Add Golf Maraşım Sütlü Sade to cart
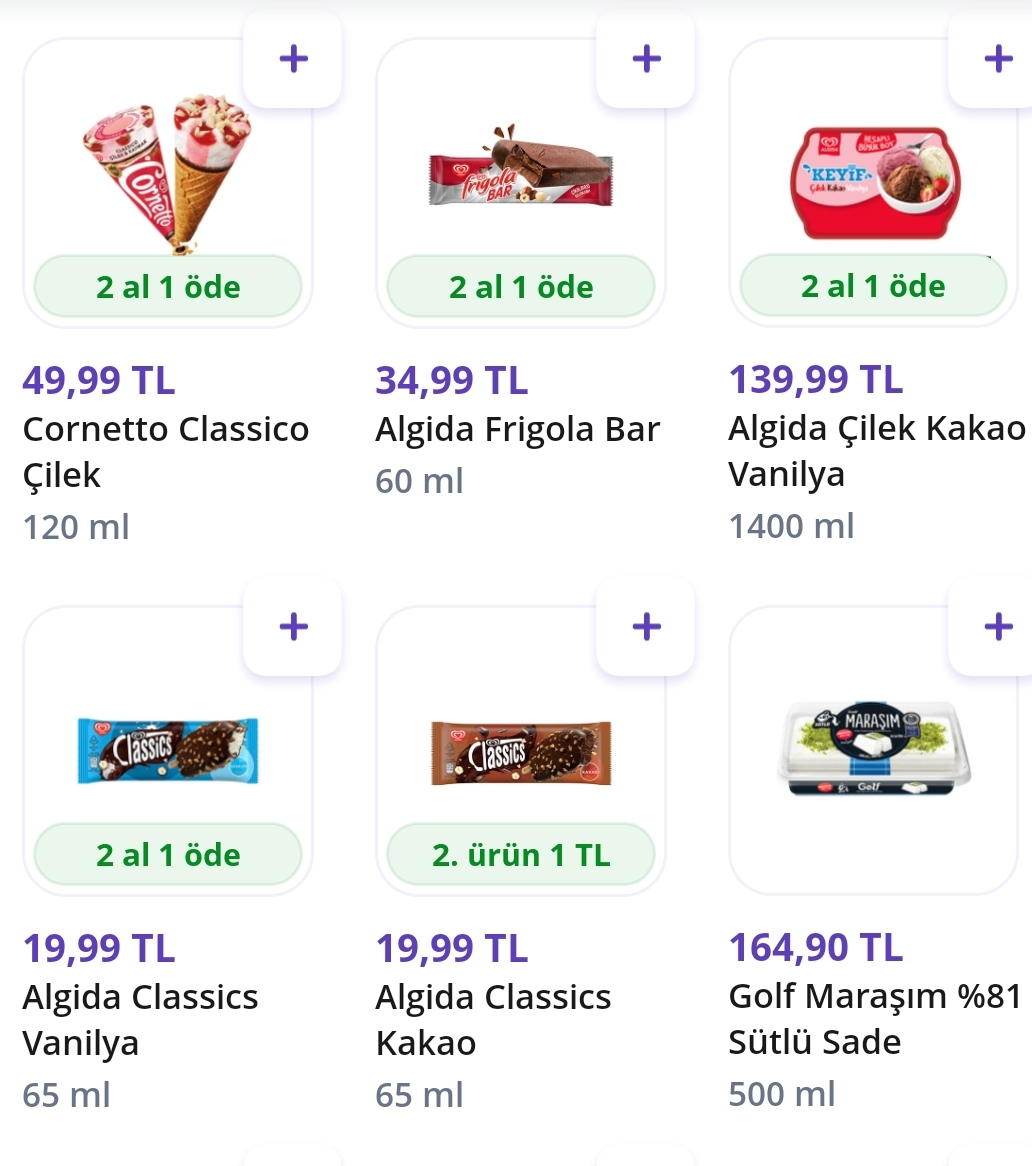Screen dimensions: 1032x1166 click(998, 627)
